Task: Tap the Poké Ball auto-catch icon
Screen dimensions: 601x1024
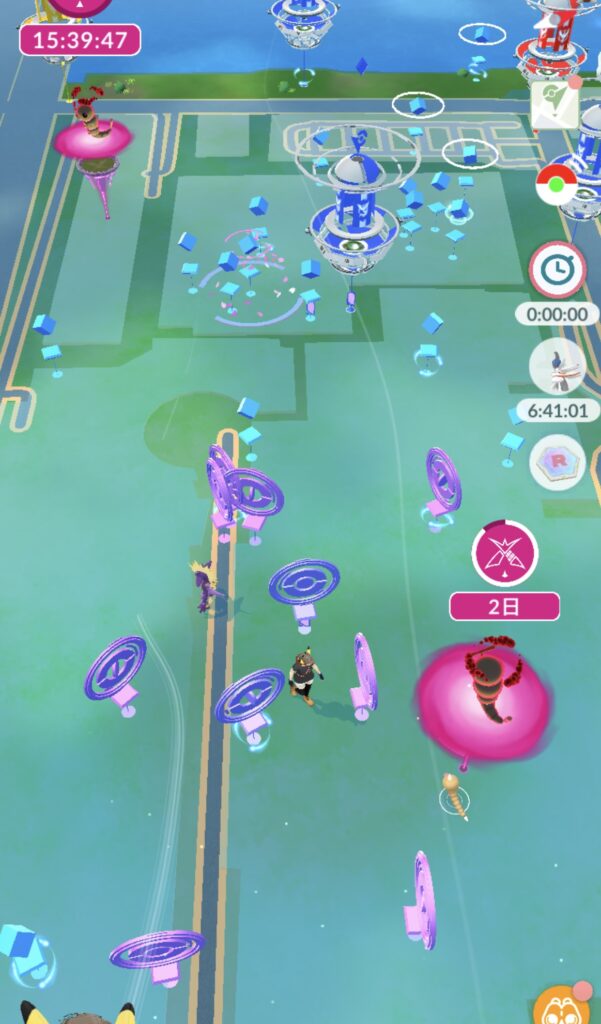Action: (557, 185)
